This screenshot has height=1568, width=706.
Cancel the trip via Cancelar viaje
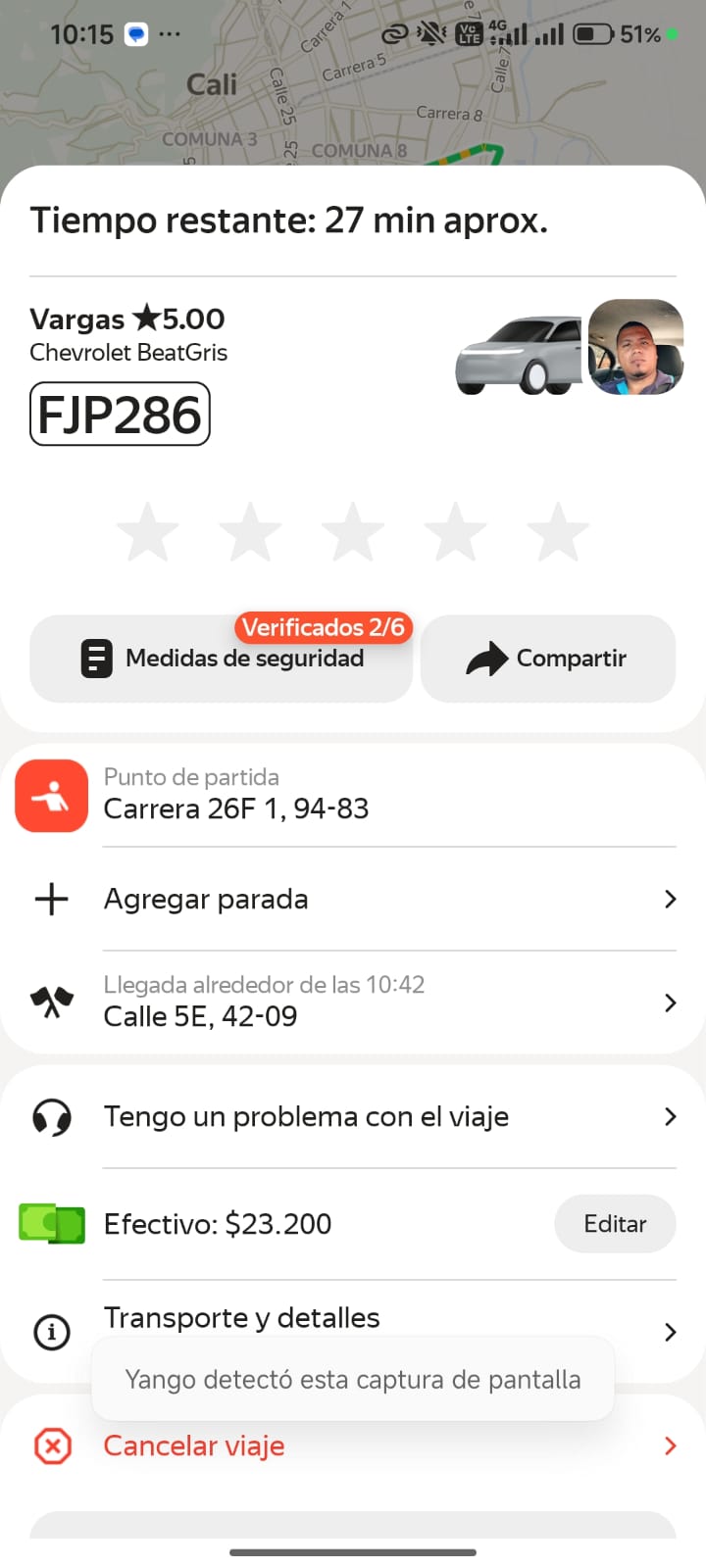(x=353, y=1446)
